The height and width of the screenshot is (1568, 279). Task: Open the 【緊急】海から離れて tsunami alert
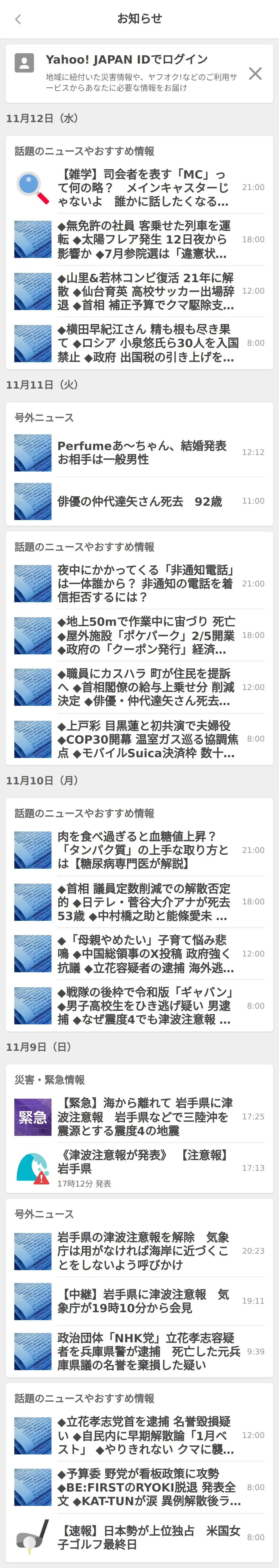[139, 1116]
